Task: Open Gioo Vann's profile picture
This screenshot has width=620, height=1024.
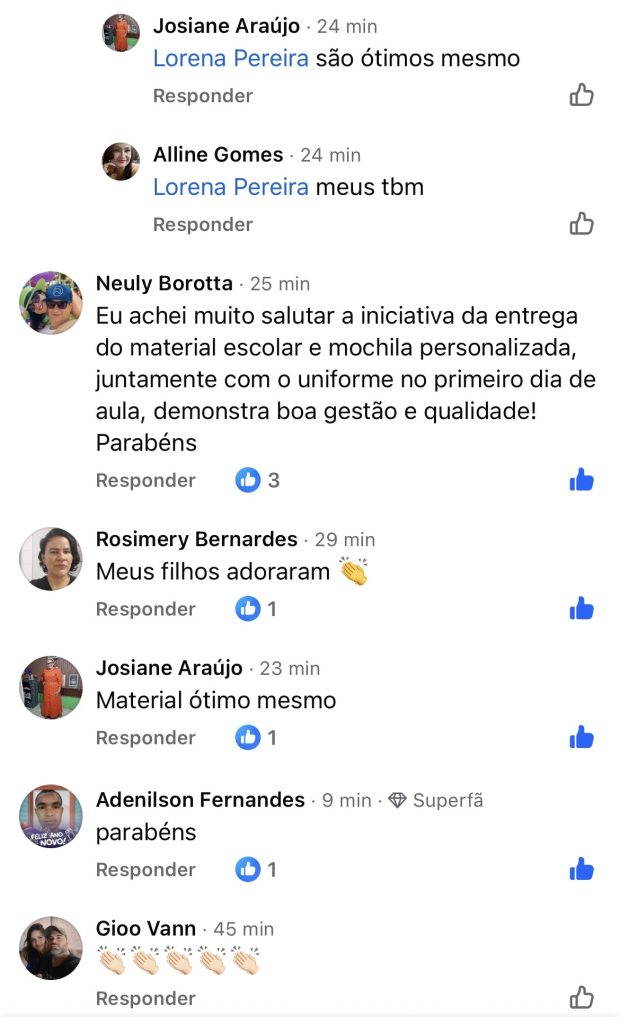Action: [x=50, y=947]
